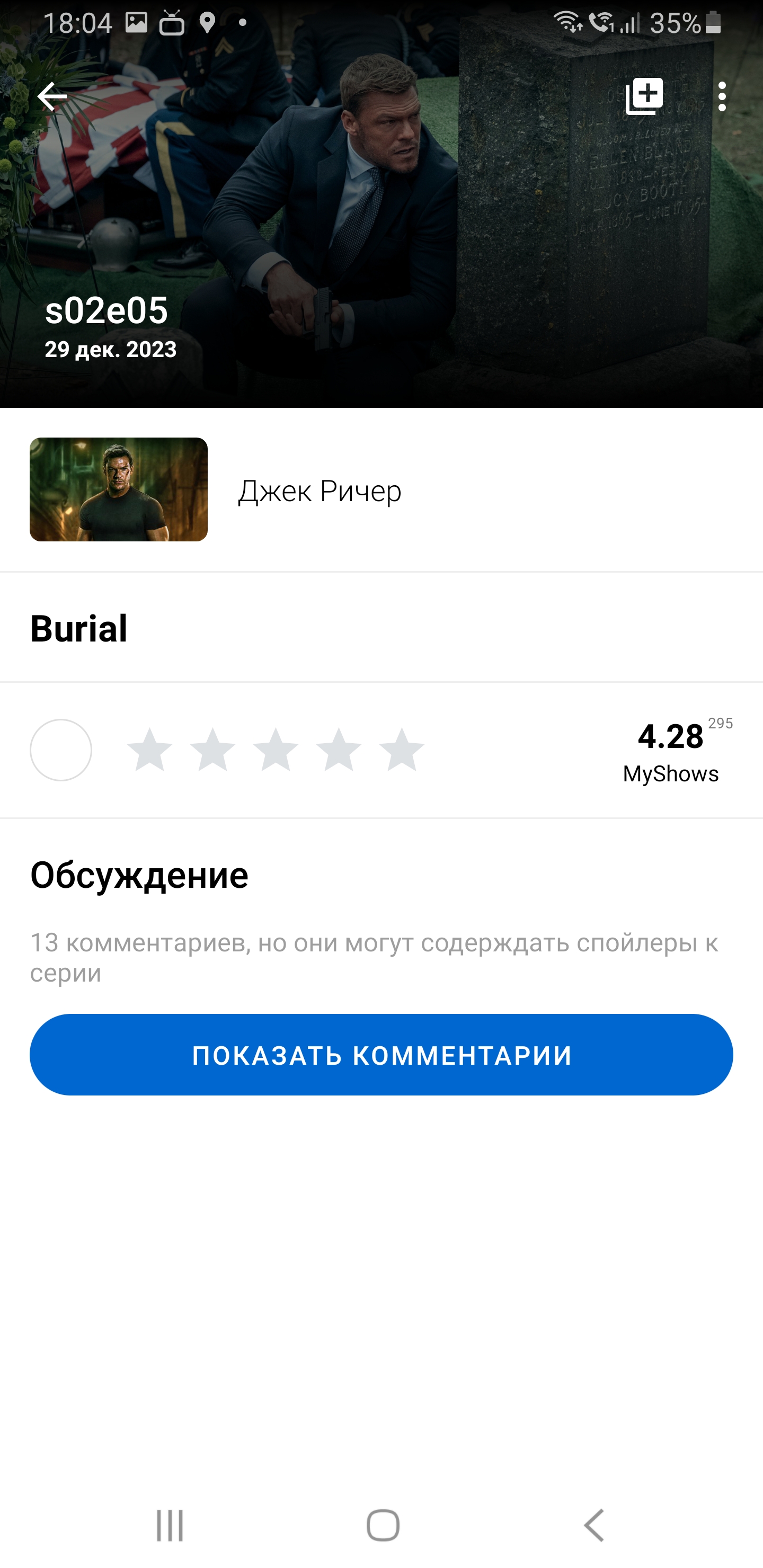Open the Джек Ричер show page
The height and width of the screenshot is (1568, 763).
point(319,491)
